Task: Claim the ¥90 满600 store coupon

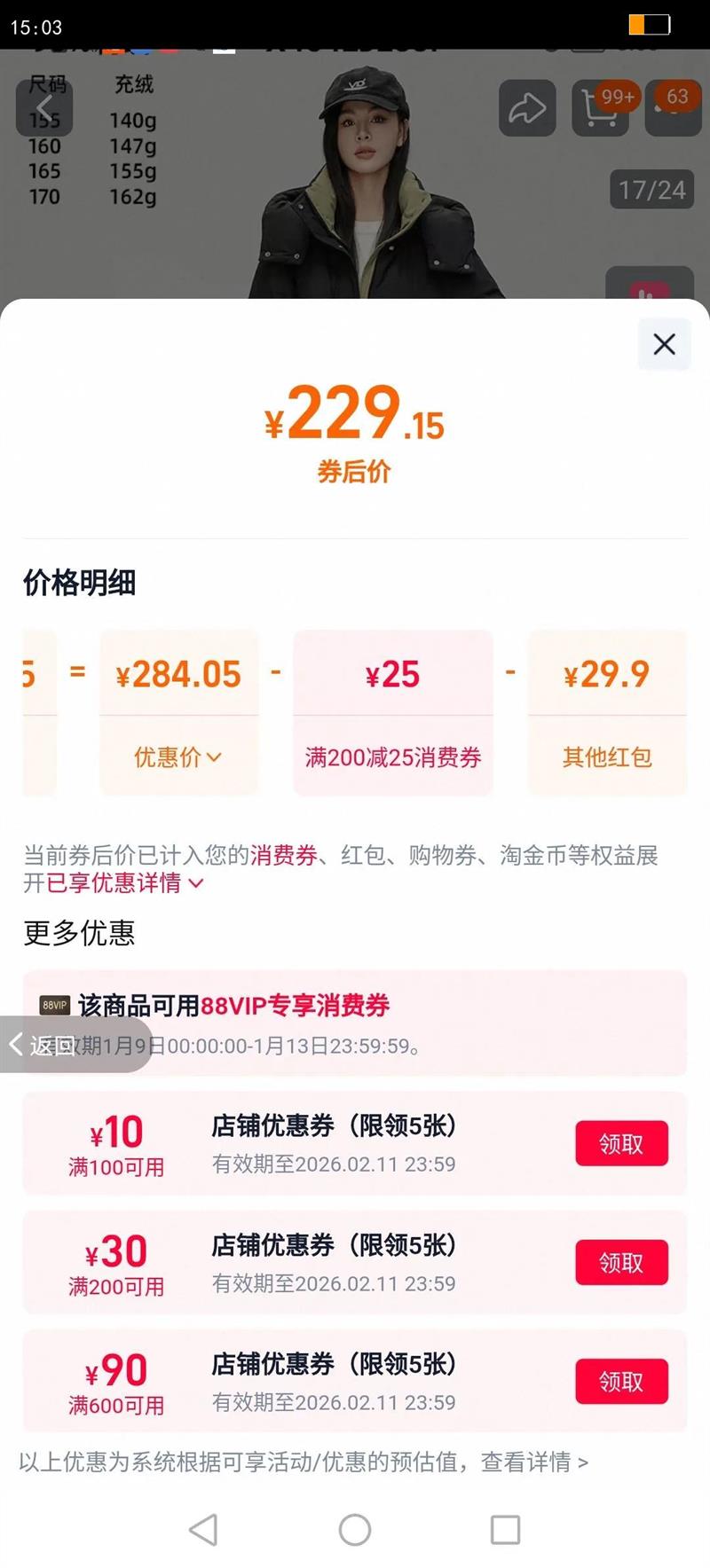Action: coord(621,1381)
